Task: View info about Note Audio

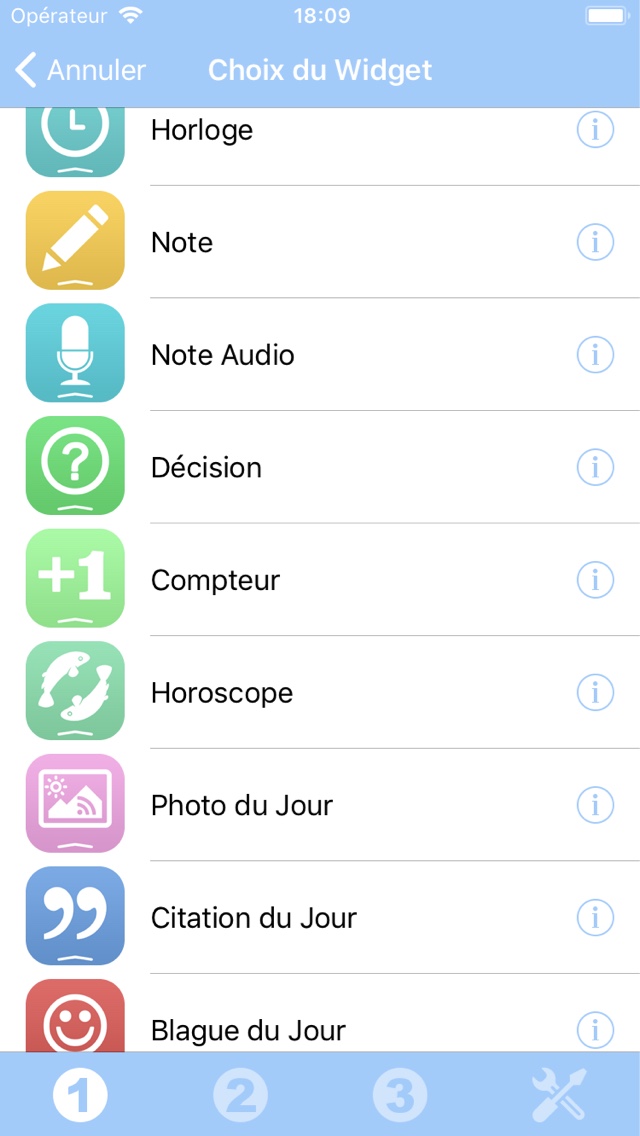Action: pos(596,354)
